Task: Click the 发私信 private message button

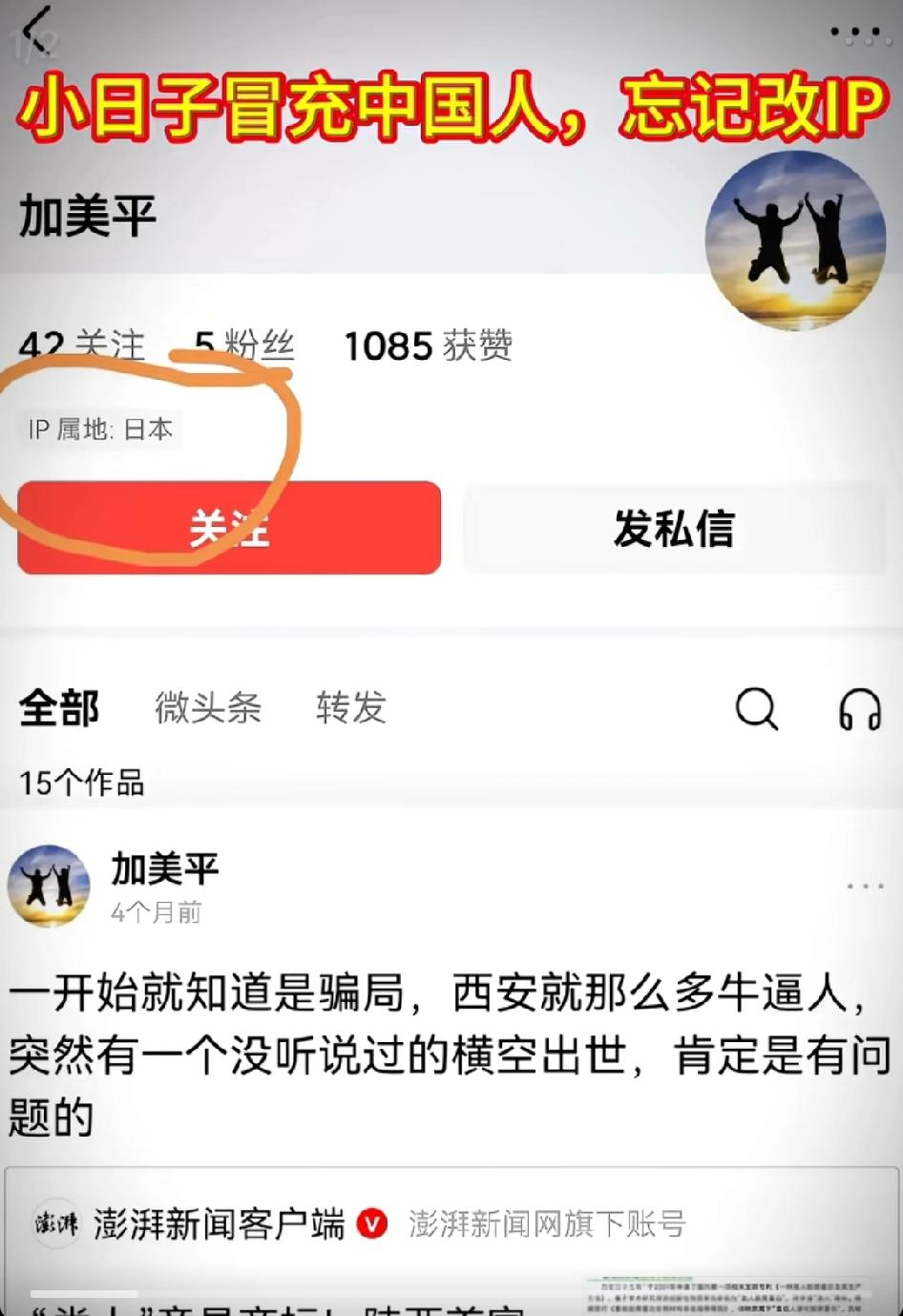Action: [x=674, y=531]
